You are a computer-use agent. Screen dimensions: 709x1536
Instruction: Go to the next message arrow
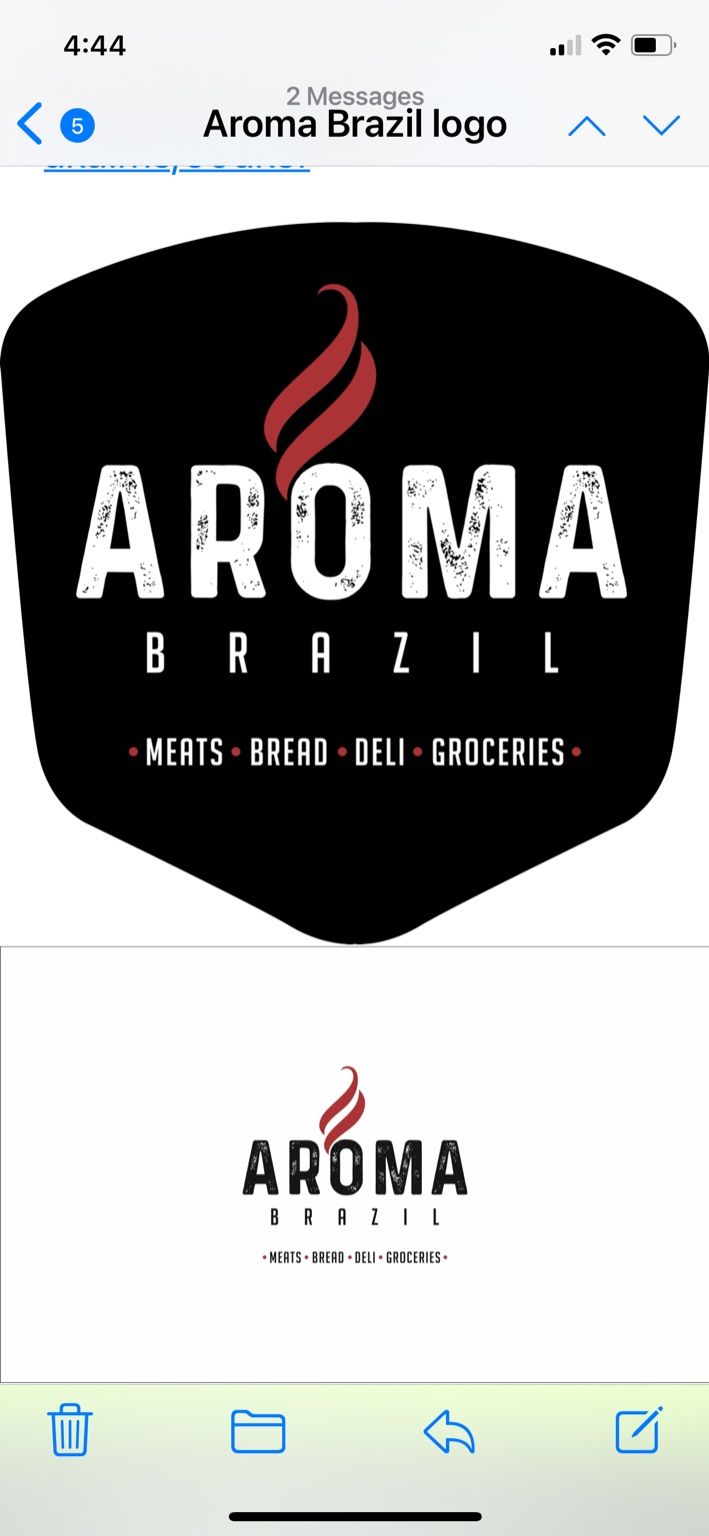661,125
